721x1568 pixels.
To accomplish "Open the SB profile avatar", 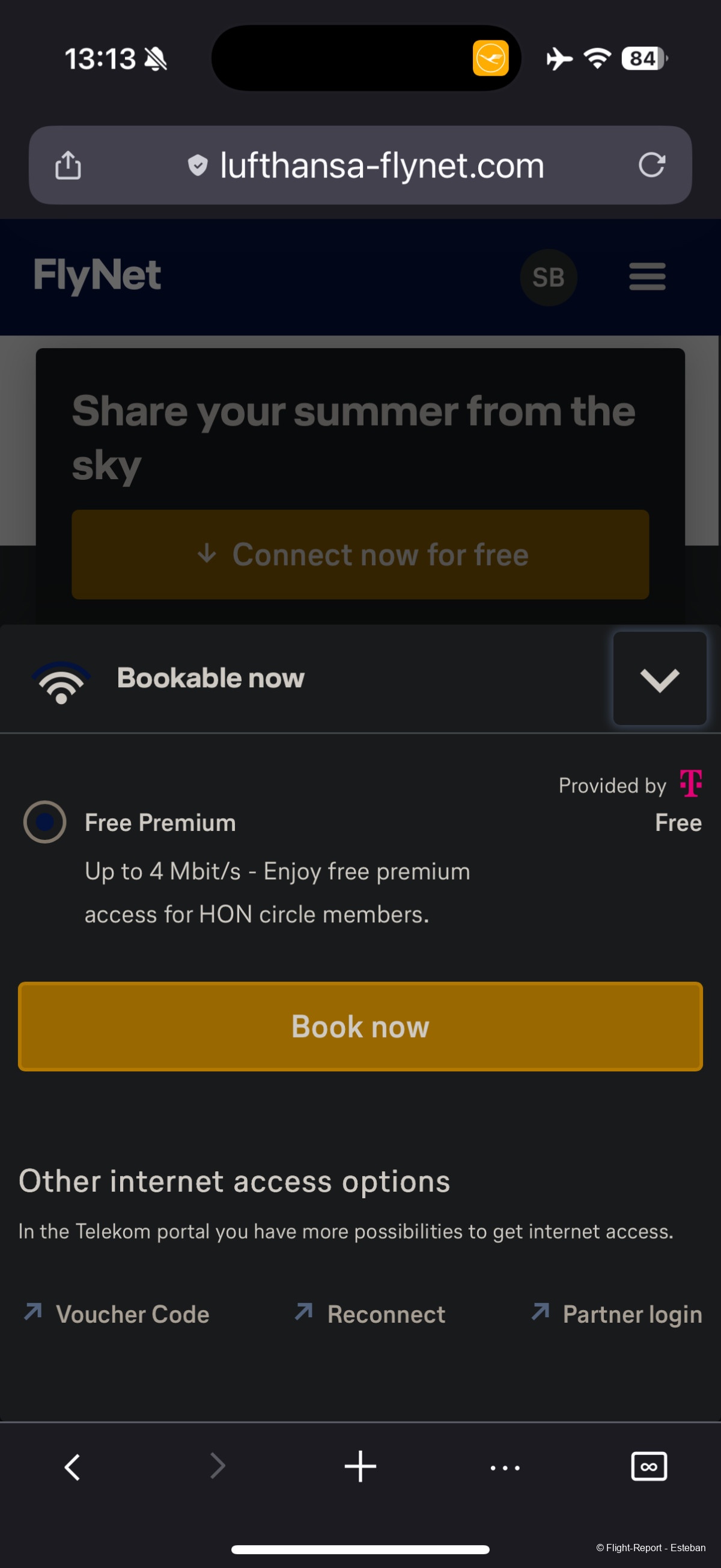I will coord(548,278).
